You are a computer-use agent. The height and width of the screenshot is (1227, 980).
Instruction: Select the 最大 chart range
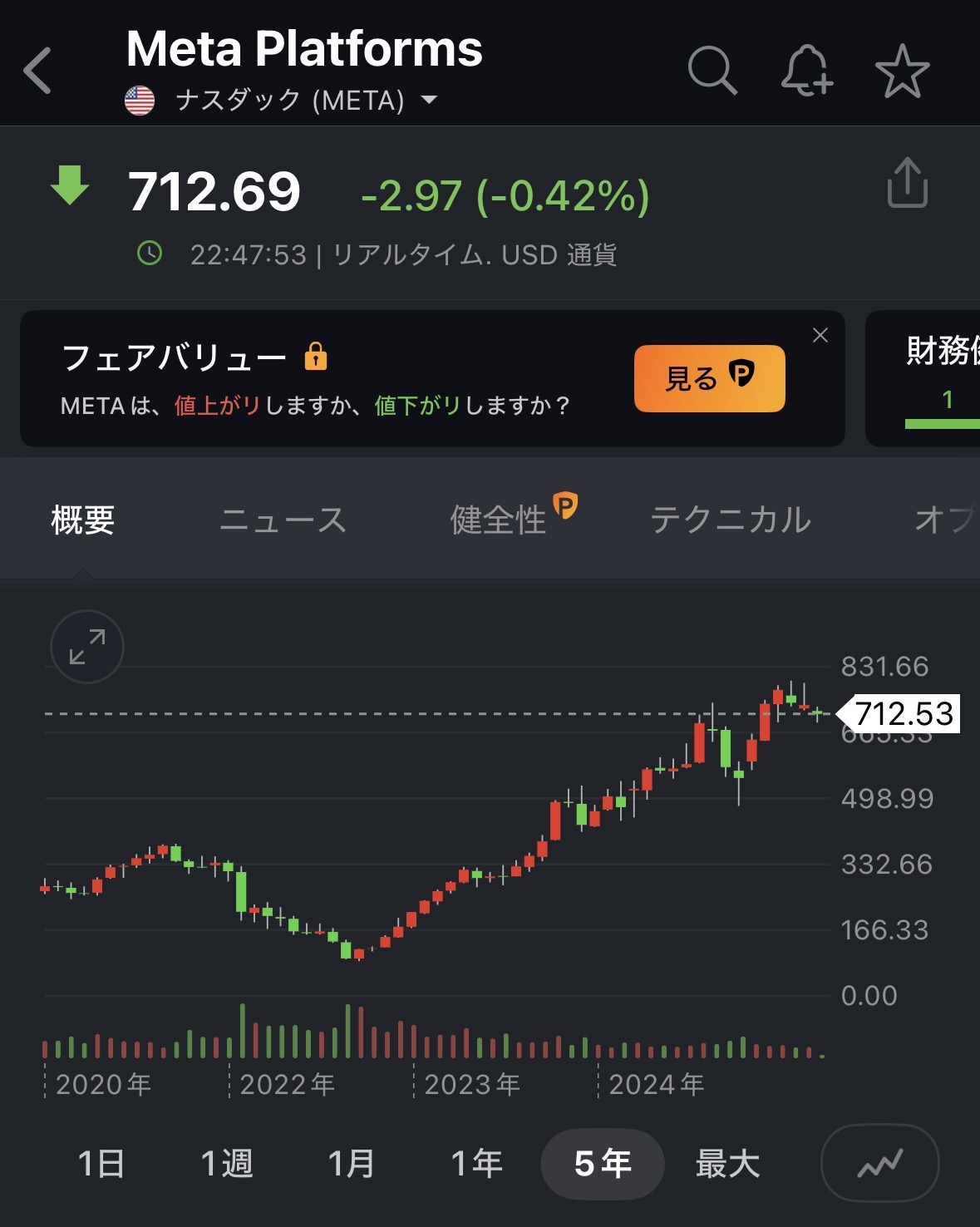click(x=727, y=1163)
